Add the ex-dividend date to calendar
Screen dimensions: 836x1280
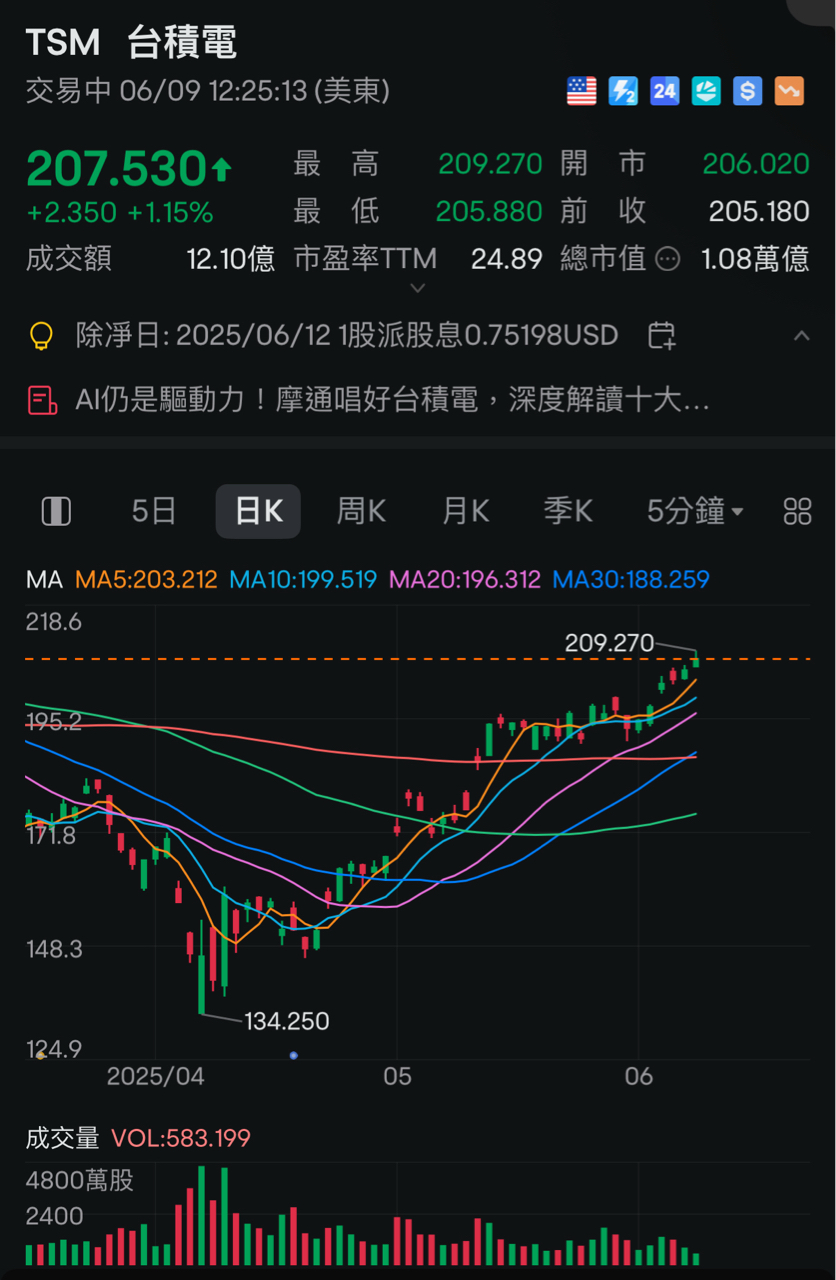pyautogui.click(x=661, y=336)
